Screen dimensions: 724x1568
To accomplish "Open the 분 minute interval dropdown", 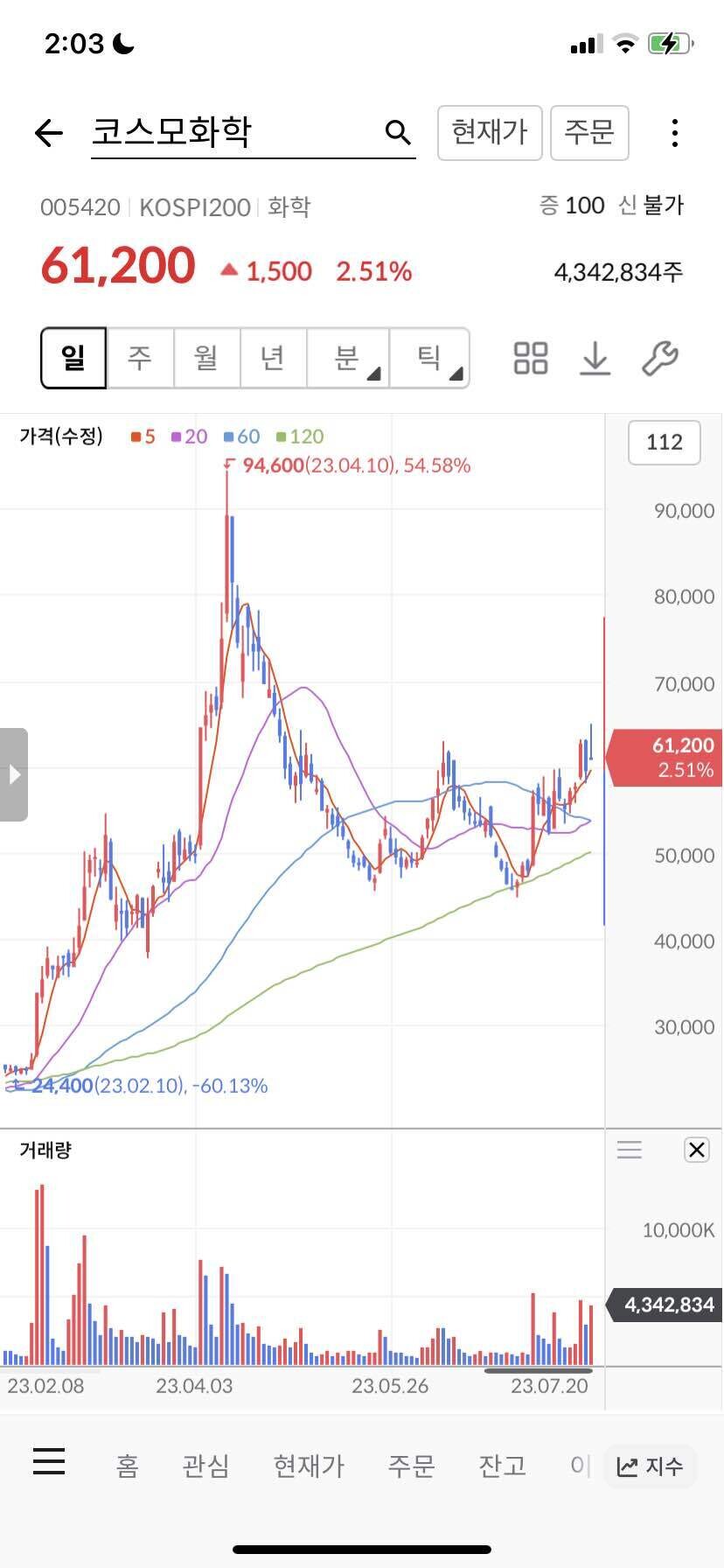I will [x=348, y=358].
